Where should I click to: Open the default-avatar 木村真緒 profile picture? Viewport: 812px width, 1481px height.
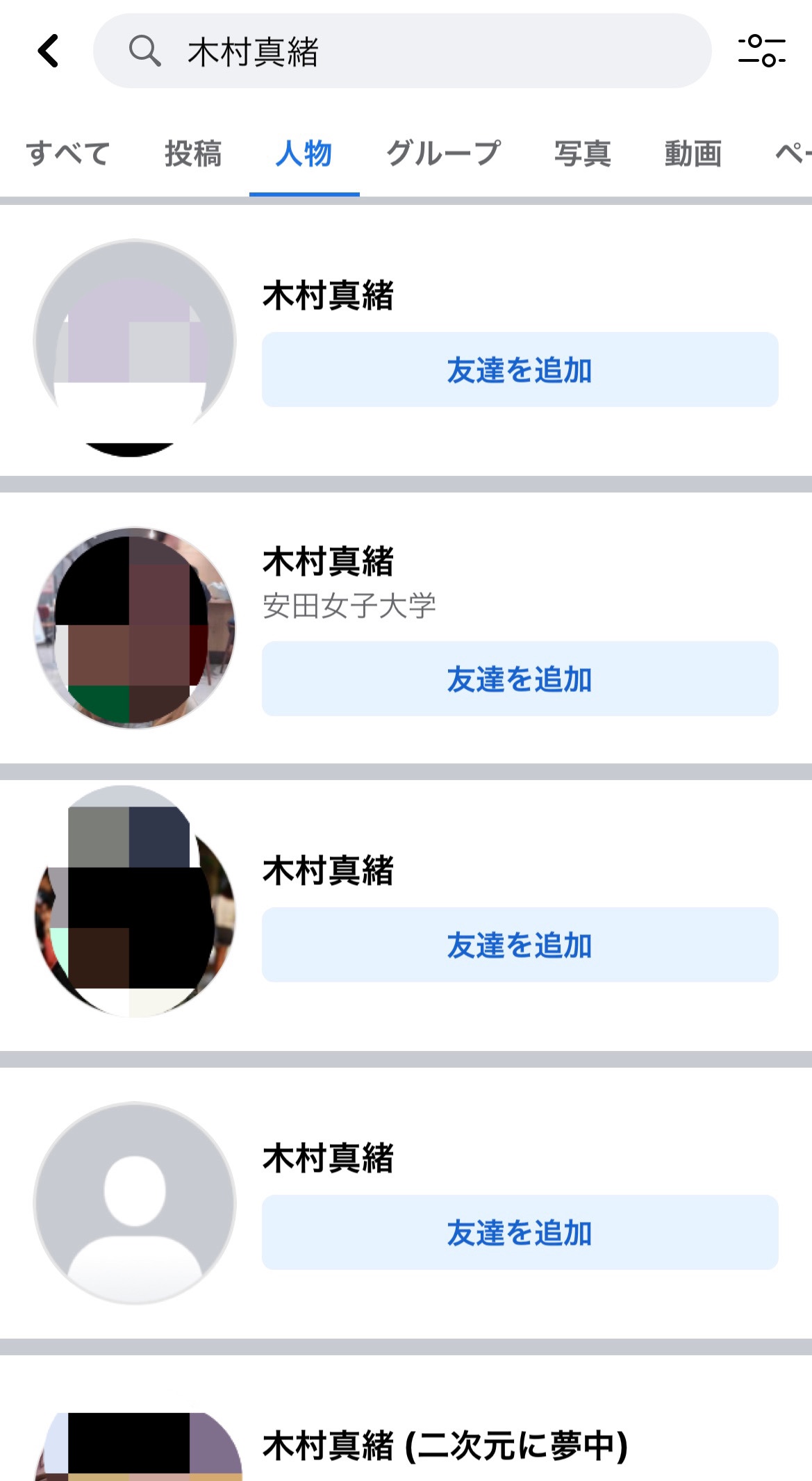pos(135,1203)
